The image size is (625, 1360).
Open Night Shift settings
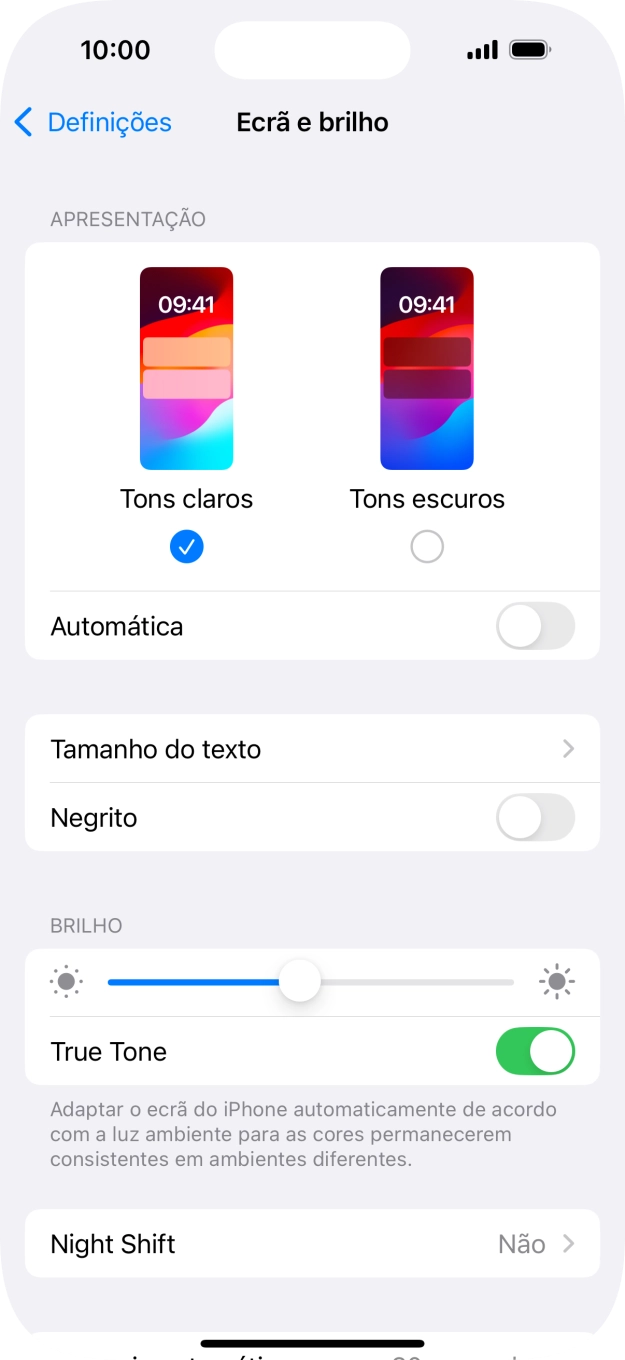pos(312,1244)
